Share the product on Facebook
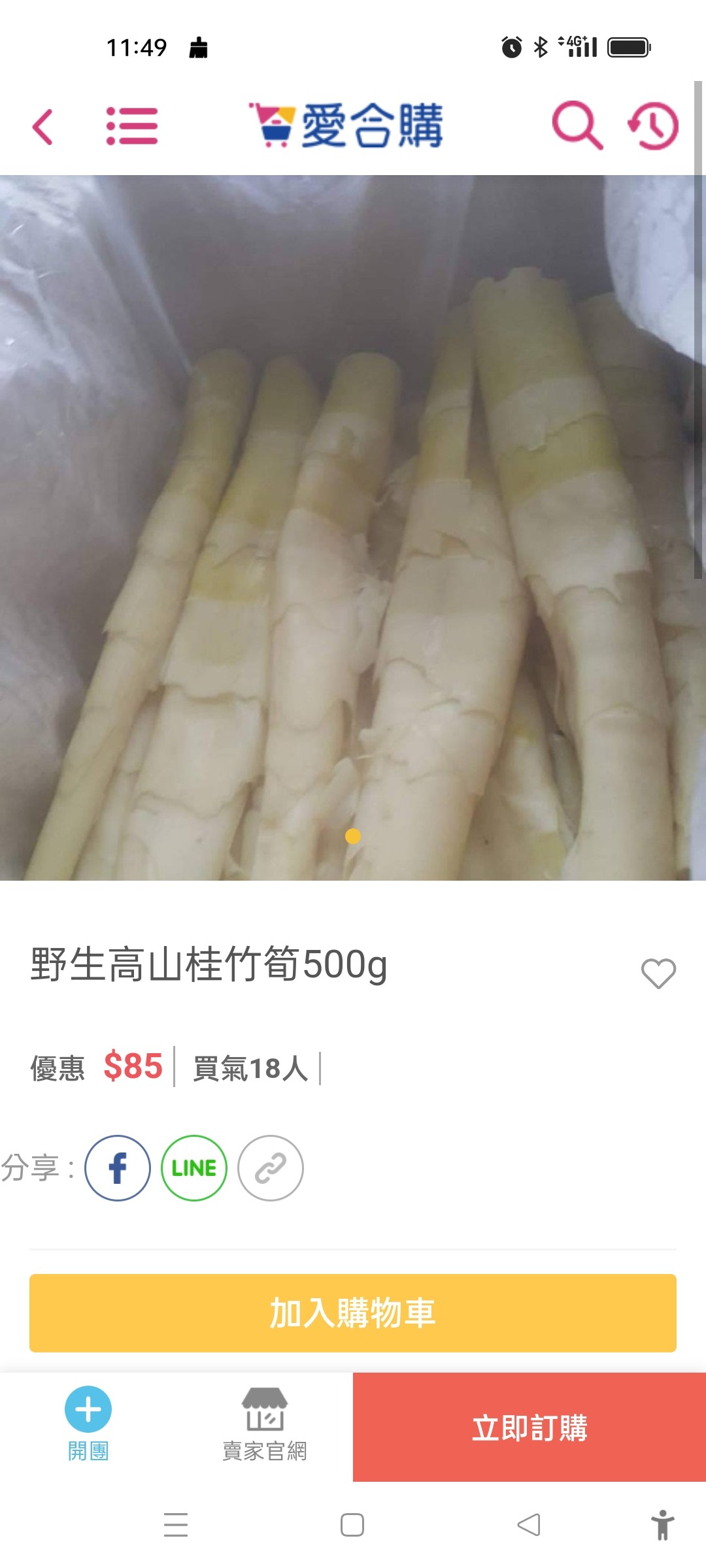Screen dimensions: 706x1568 pyautogui.click(x=118, y=1168)
